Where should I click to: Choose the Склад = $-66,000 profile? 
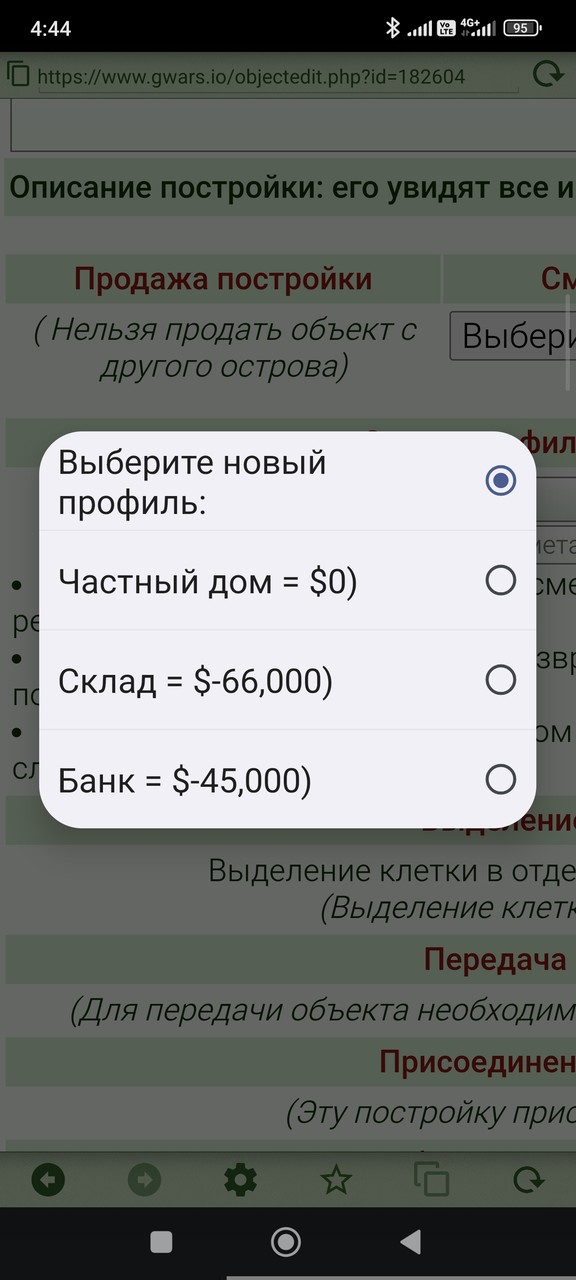point(287,680)
